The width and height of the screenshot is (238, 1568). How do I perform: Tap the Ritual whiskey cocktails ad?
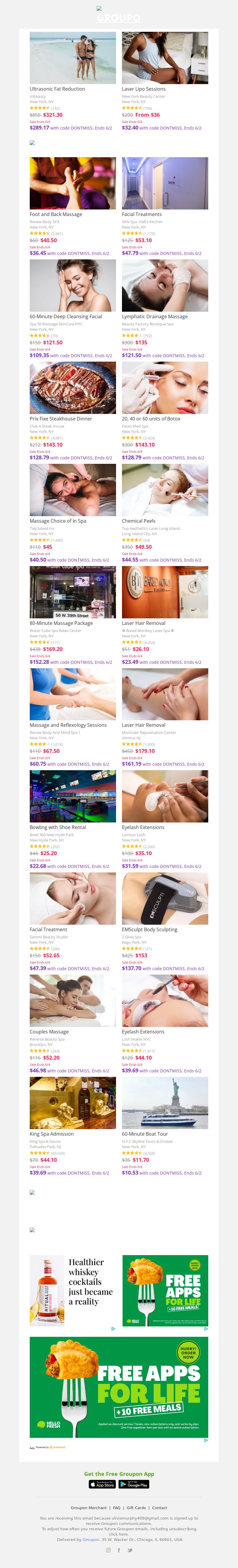(x=72, y=1290)
